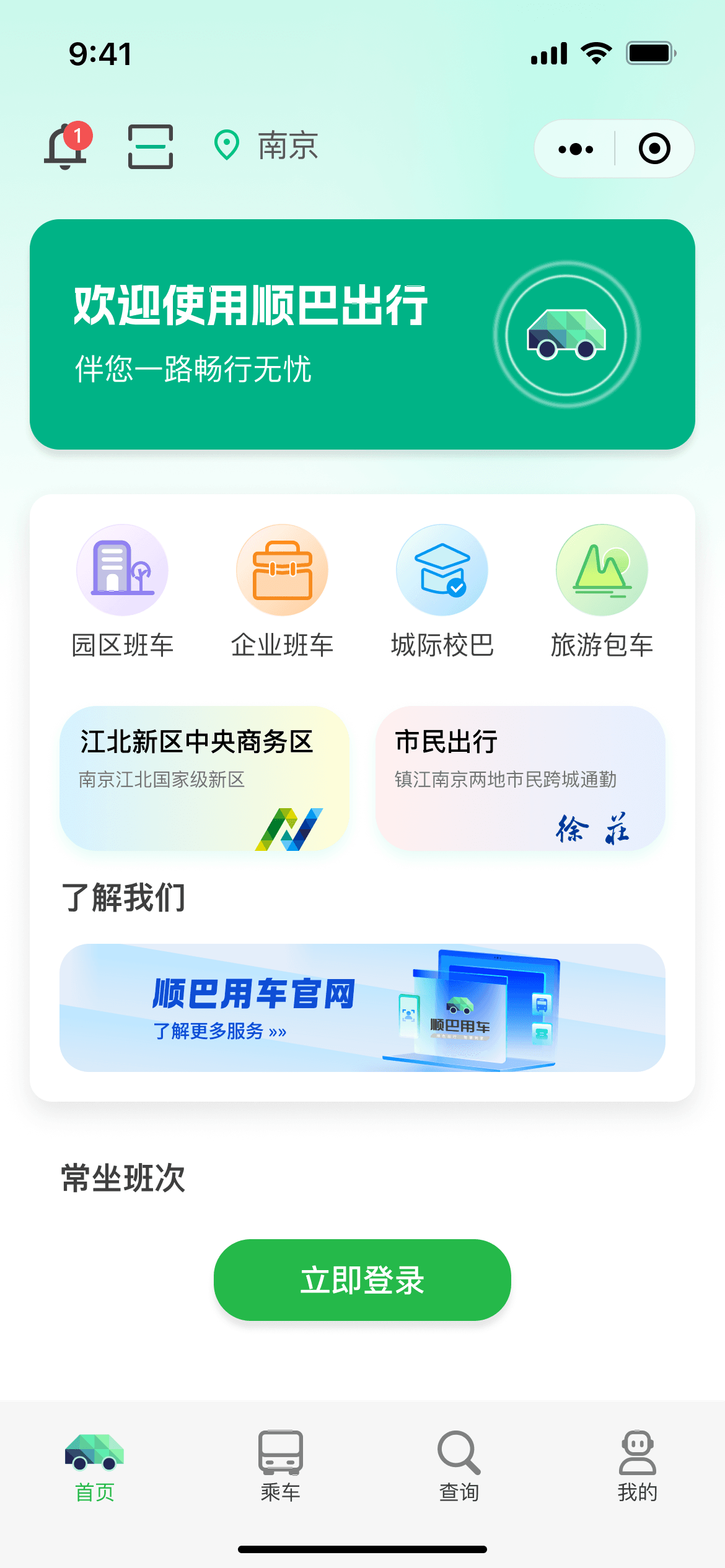The image size is (725, 1568).
Task: Open the 园区班车 service icon
Action: (x=122, y=570)
